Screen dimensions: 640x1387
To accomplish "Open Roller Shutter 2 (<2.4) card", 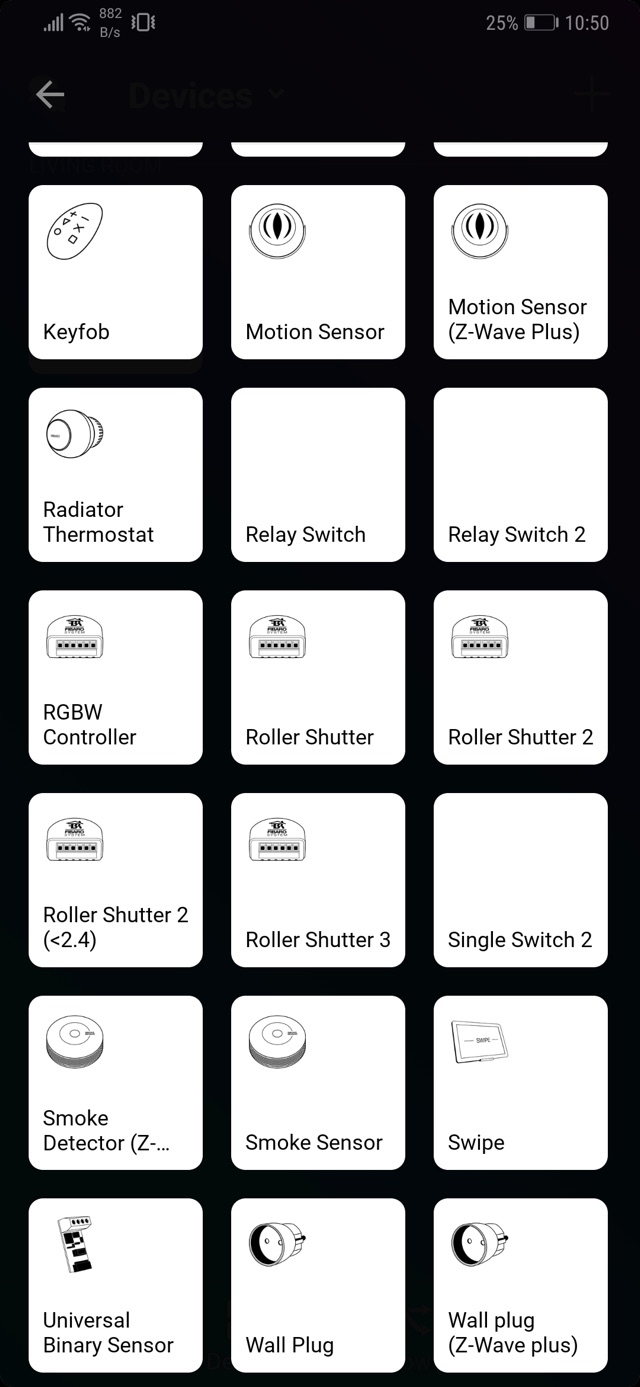I will pyautogui.click(x=115, y=880).
